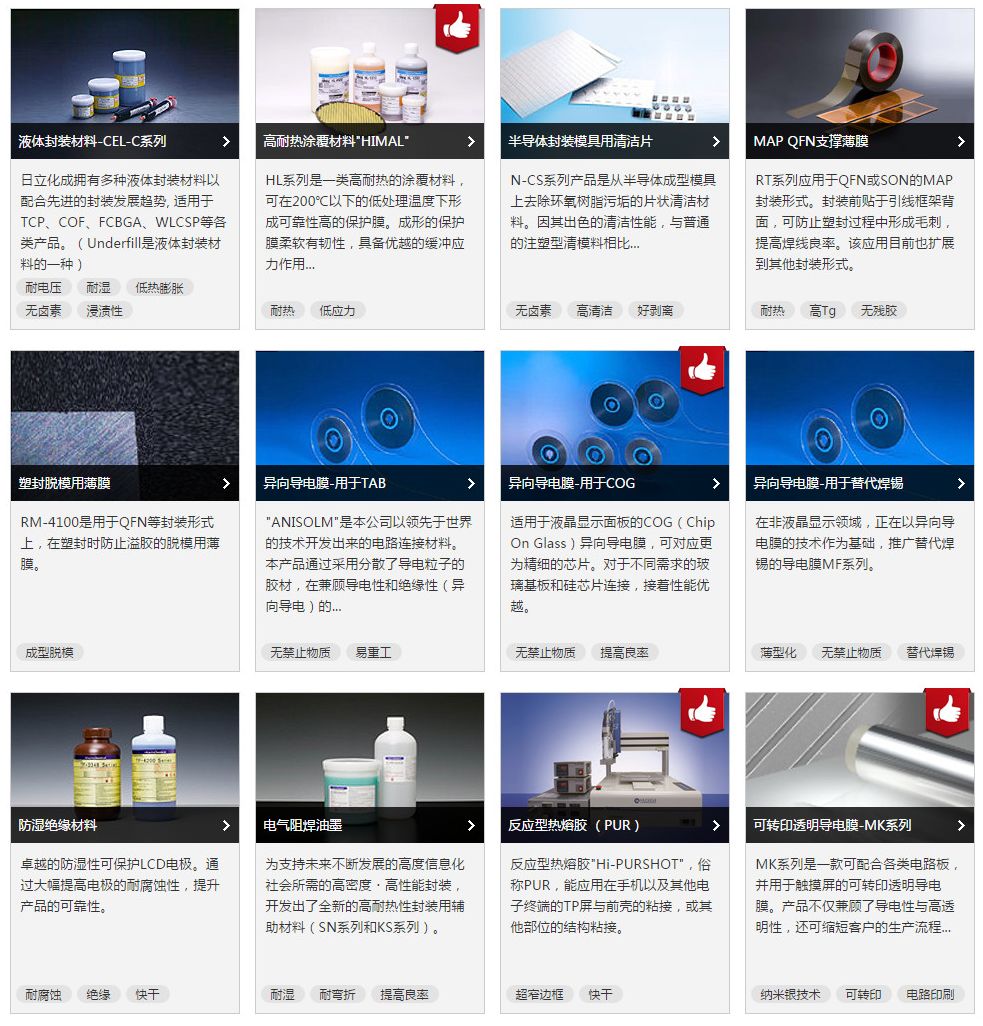
Task: Tap the 耐电压 tag chip
Action: click(43, 288)
